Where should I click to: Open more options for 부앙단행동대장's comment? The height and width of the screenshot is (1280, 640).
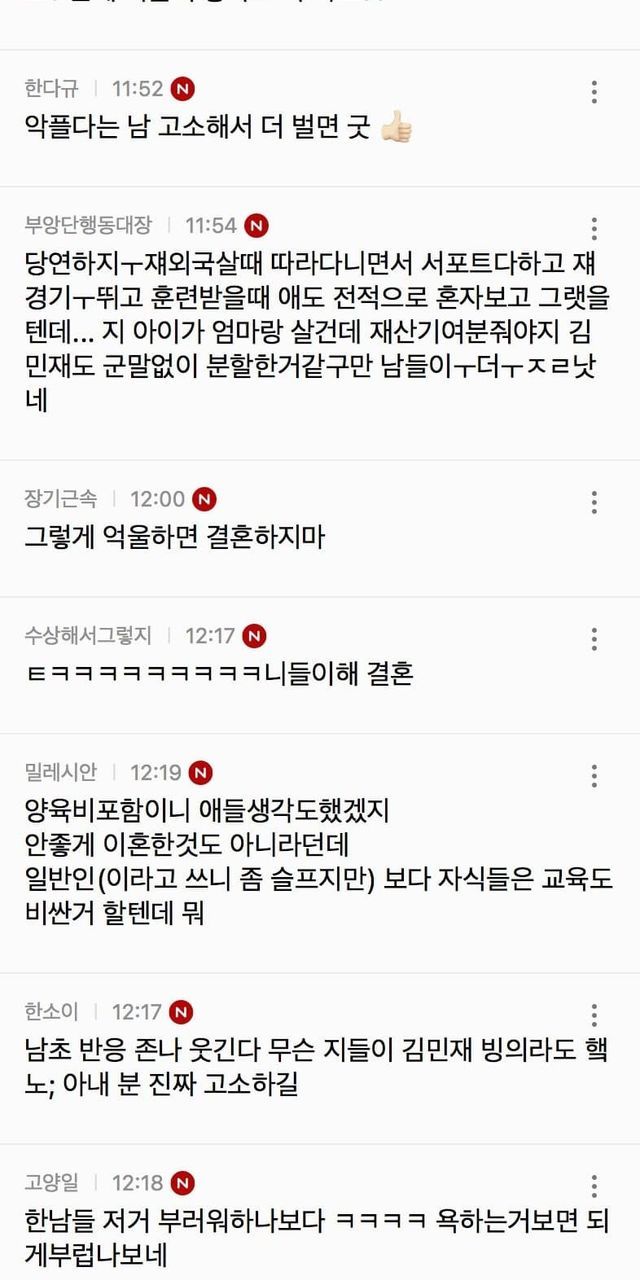coord(594,228)
